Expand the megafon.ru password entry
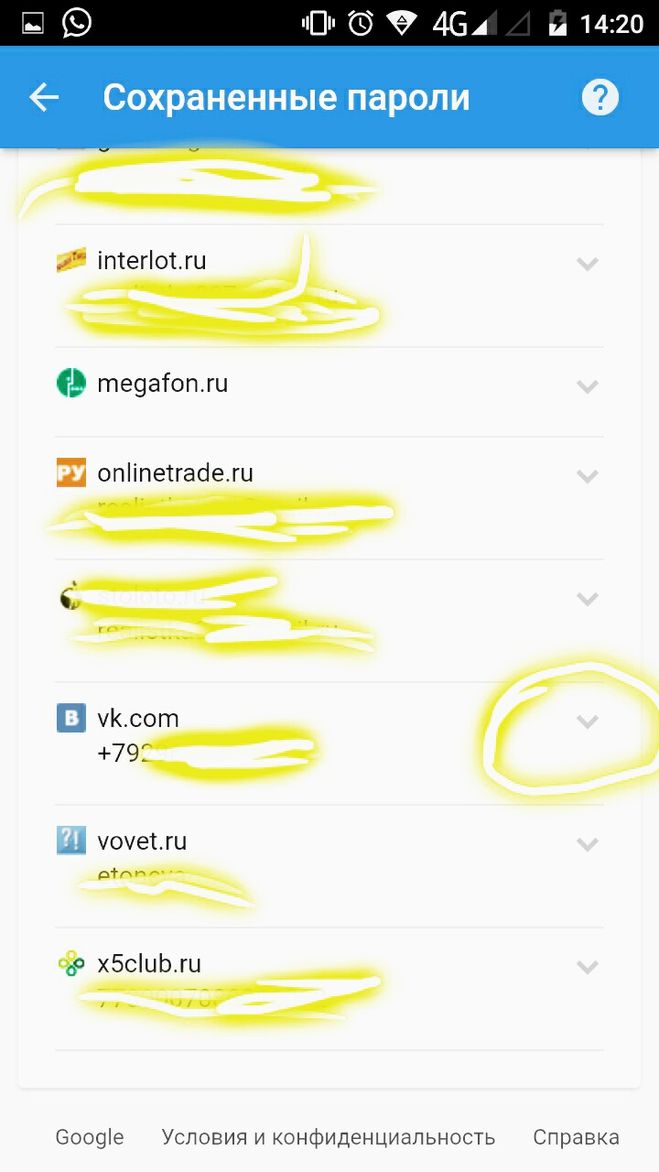659x1172 pixels. [587, 386]
